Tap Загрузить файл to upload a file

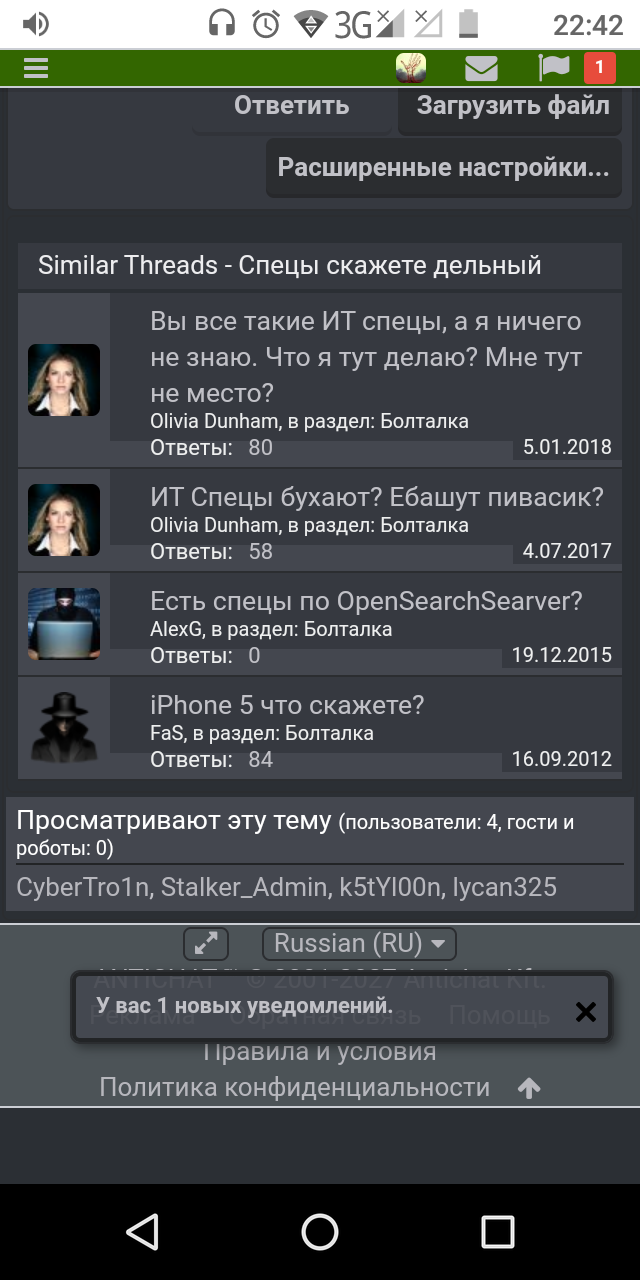coord(512,106)
